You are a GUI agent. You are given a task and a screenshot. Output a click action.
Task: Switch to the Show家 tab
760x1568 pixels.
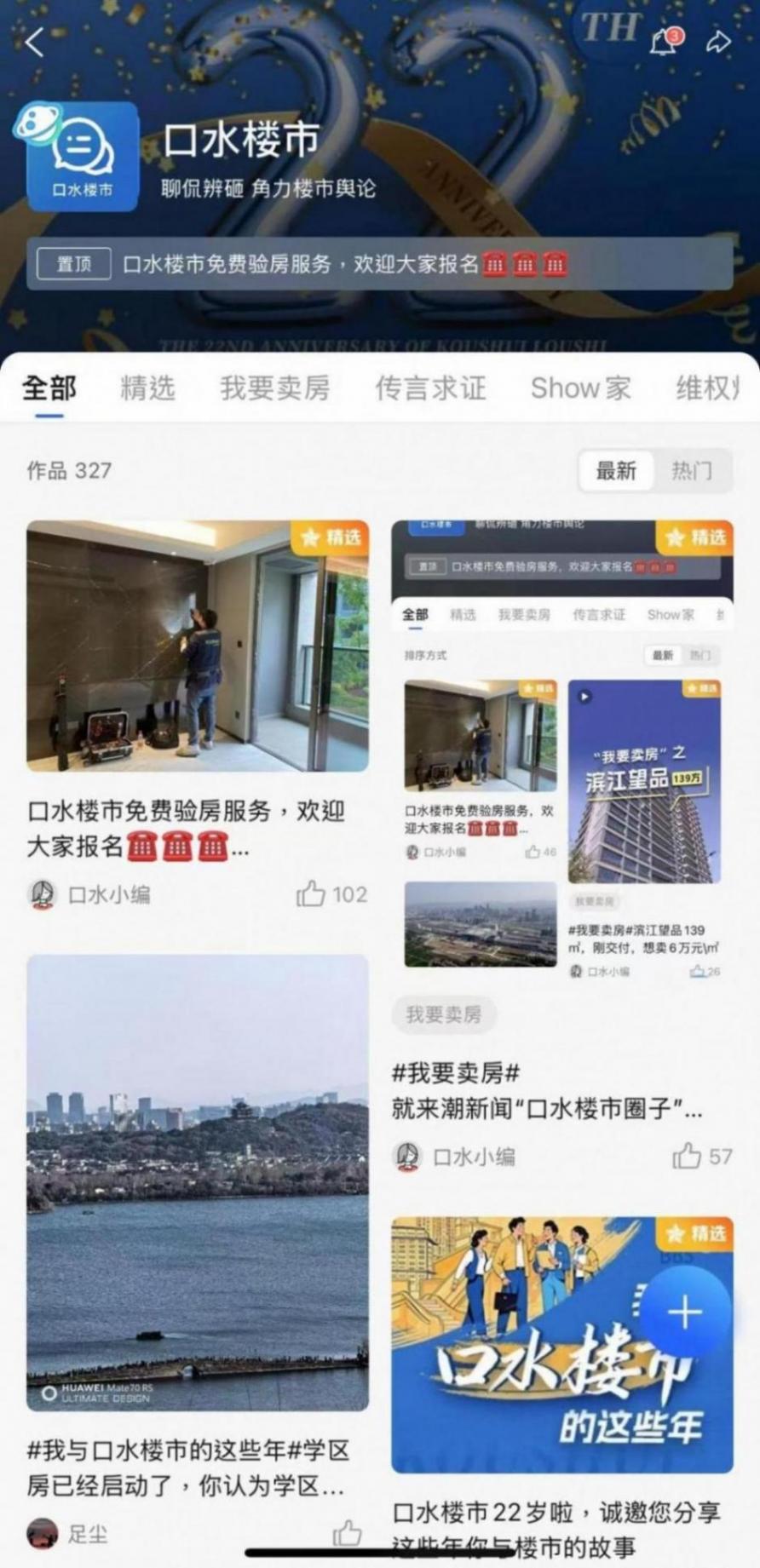click(580, 388)
